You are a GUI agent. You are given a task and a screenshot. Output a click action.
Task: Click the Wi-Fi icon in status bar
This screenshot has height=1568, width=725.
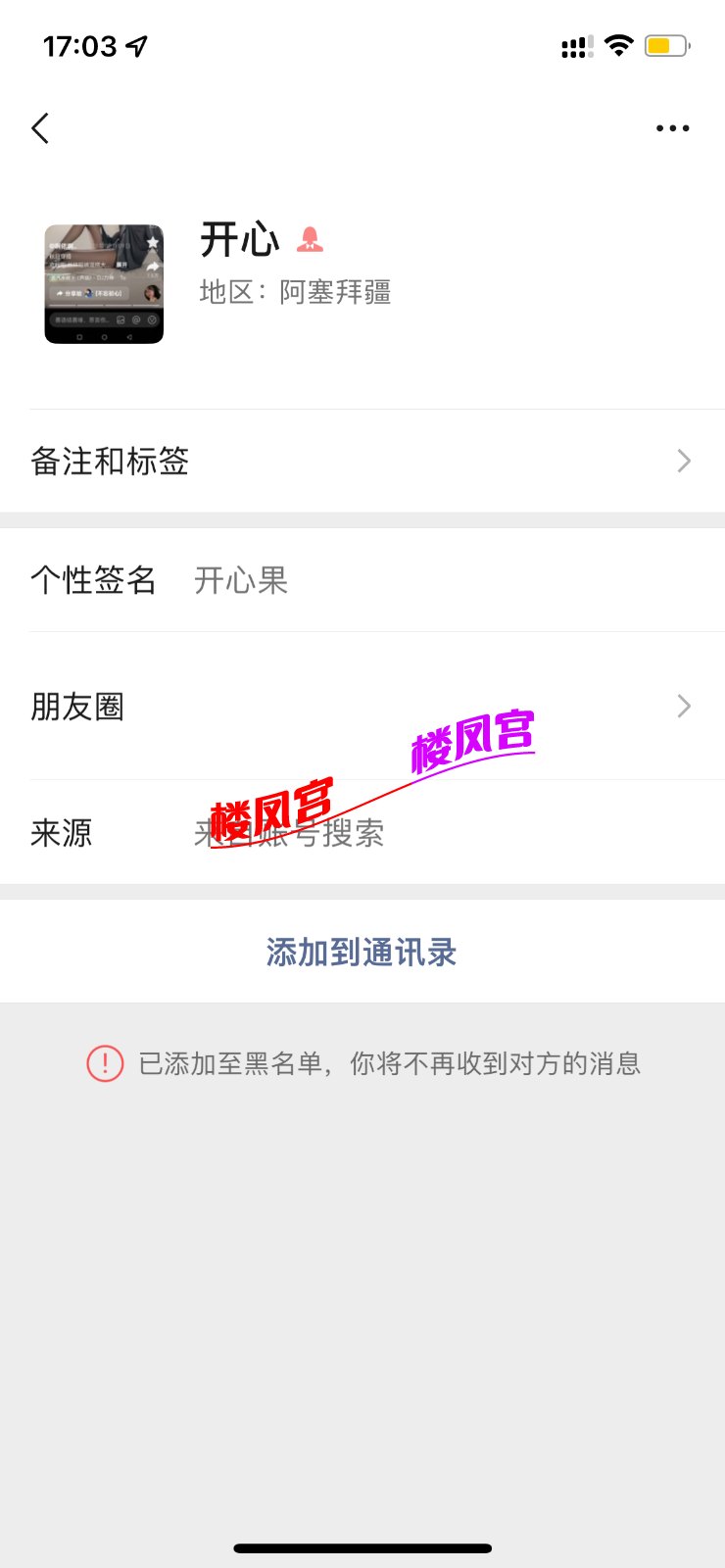click(620, 46)
